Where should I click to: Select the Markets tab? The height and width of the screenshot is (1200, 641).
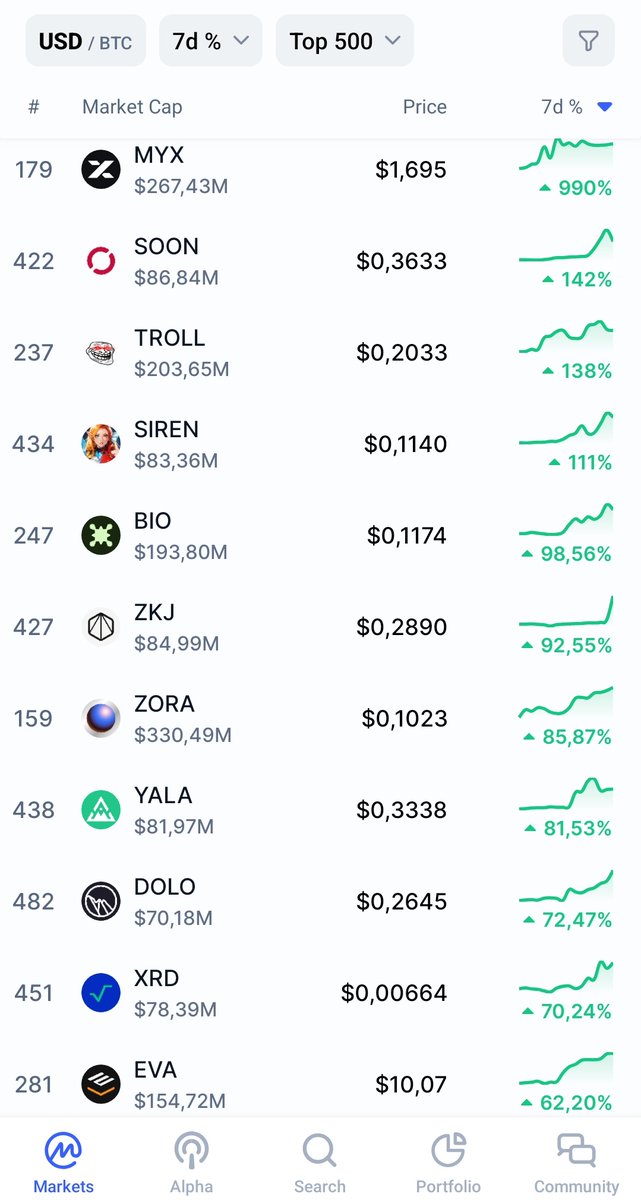(63, 1162)
